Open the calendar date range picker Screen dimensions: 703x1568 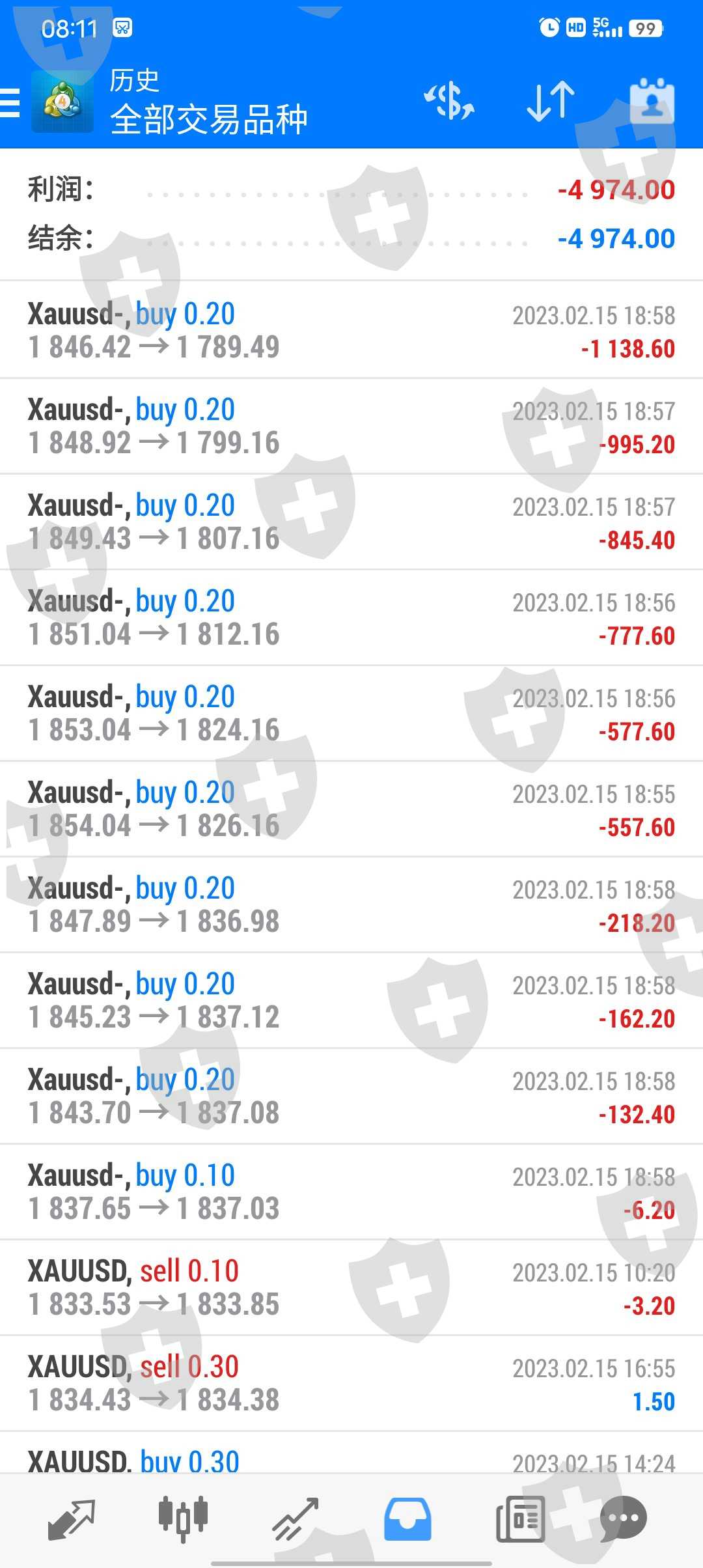coord(652,102)
